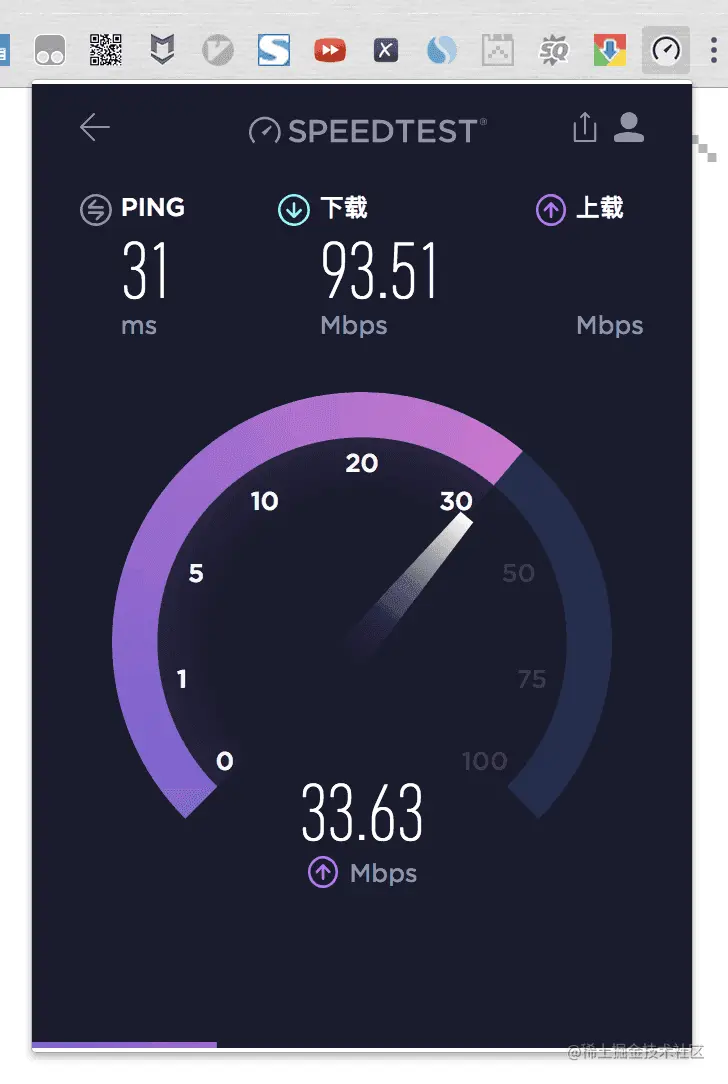Click the PING status icon

(95, 209)
